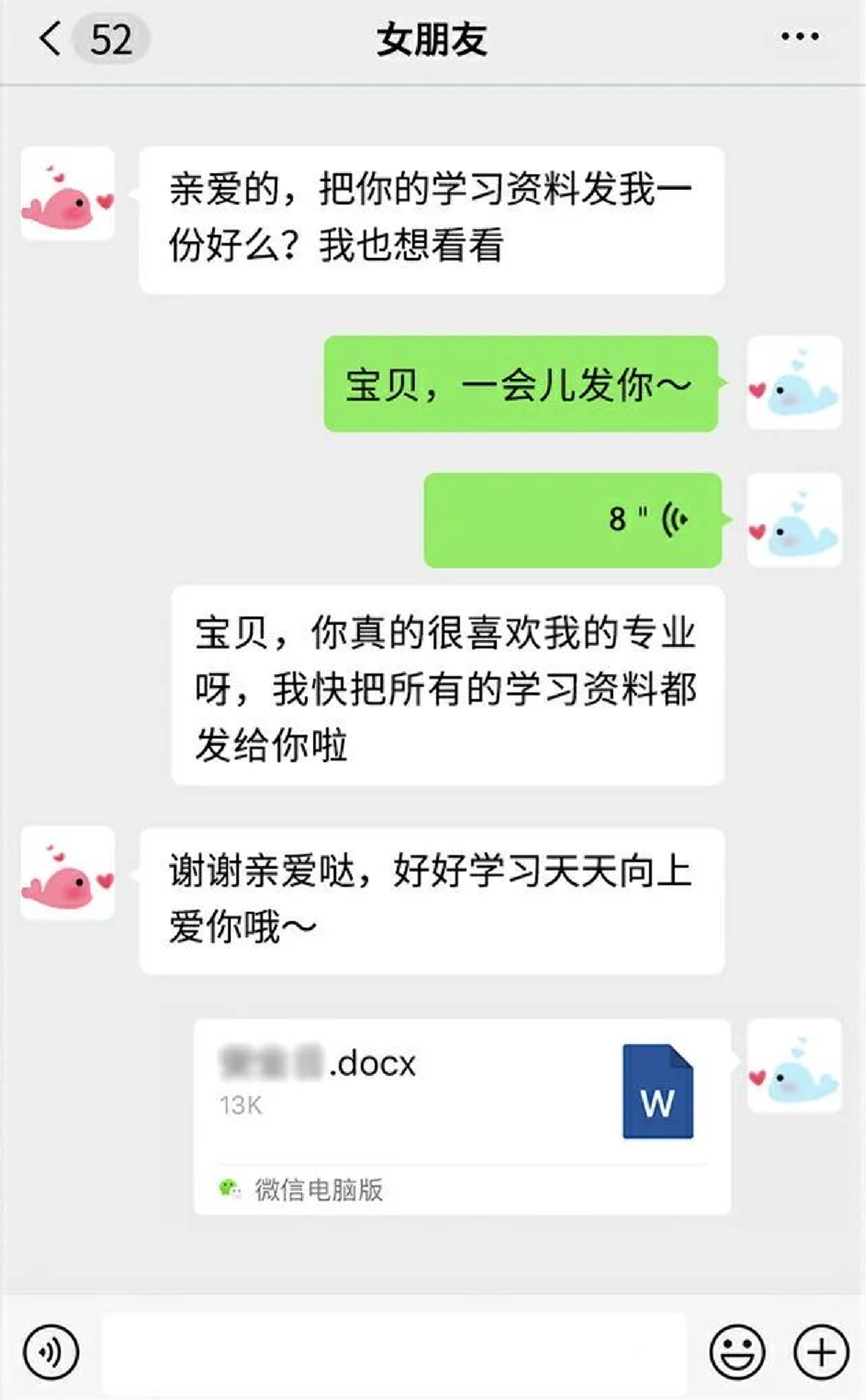Go back using the arrow icon
The height and width of the screenshot is (1400, 866).
pos(51,39)
